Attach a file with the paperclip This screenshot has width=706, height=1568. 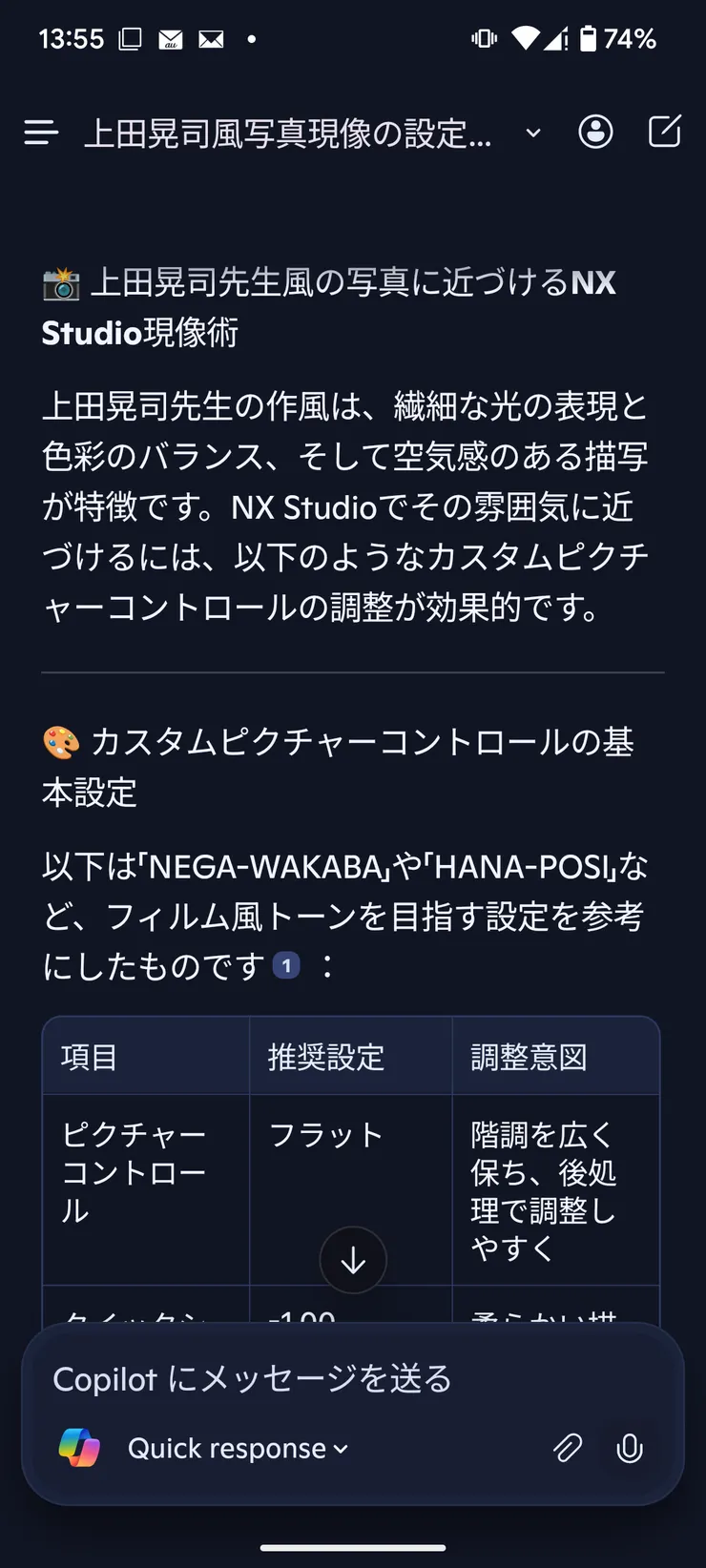pos(568,1449)
